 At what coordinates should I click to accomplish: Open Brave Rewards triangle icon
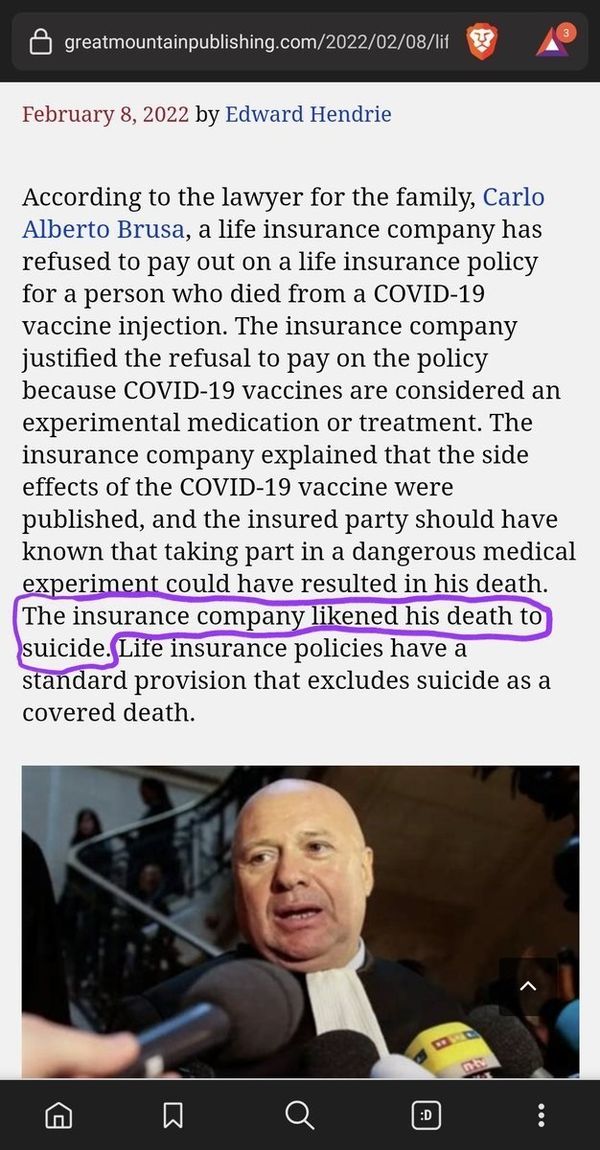552,43
